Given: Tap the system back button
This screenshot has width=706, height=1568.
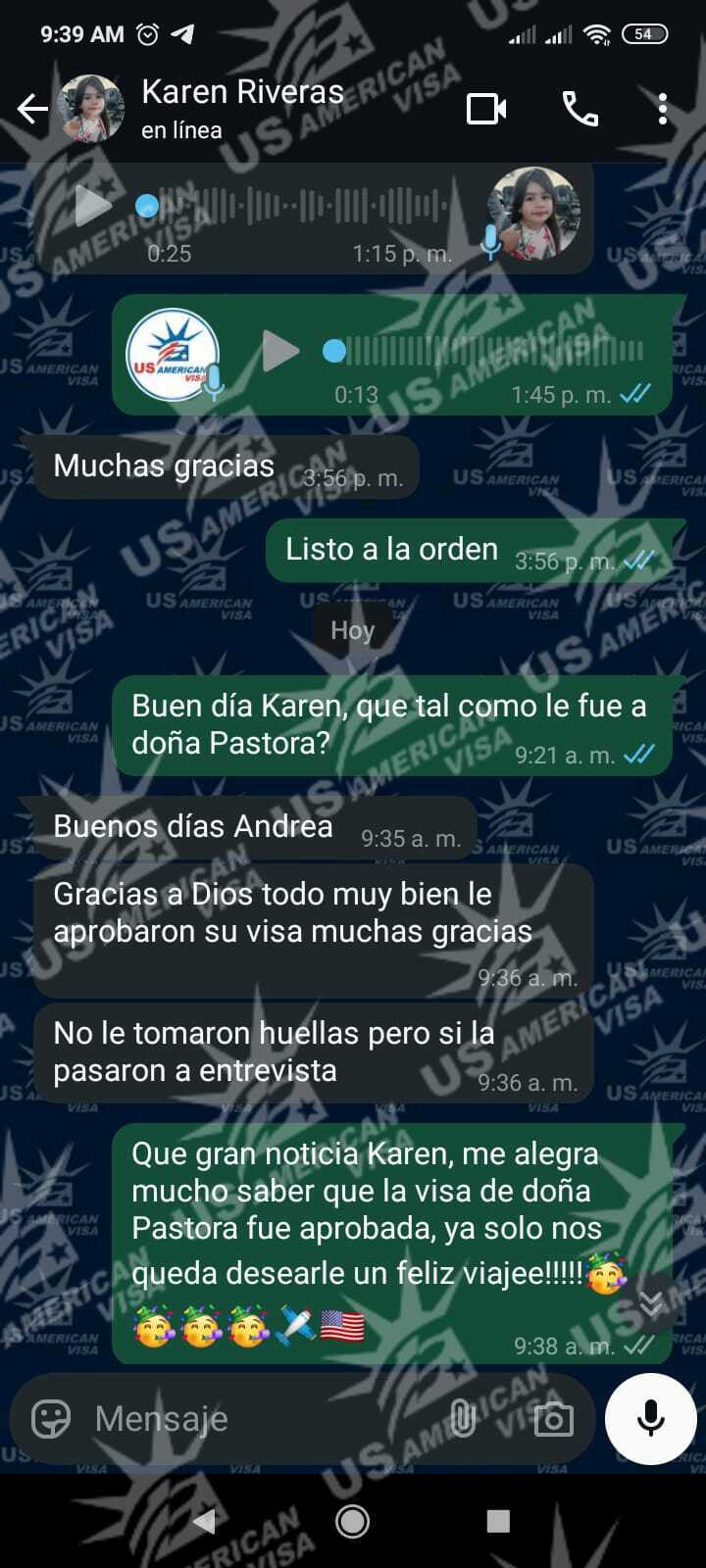Looking at the screenshot, I should point(205,1521).
